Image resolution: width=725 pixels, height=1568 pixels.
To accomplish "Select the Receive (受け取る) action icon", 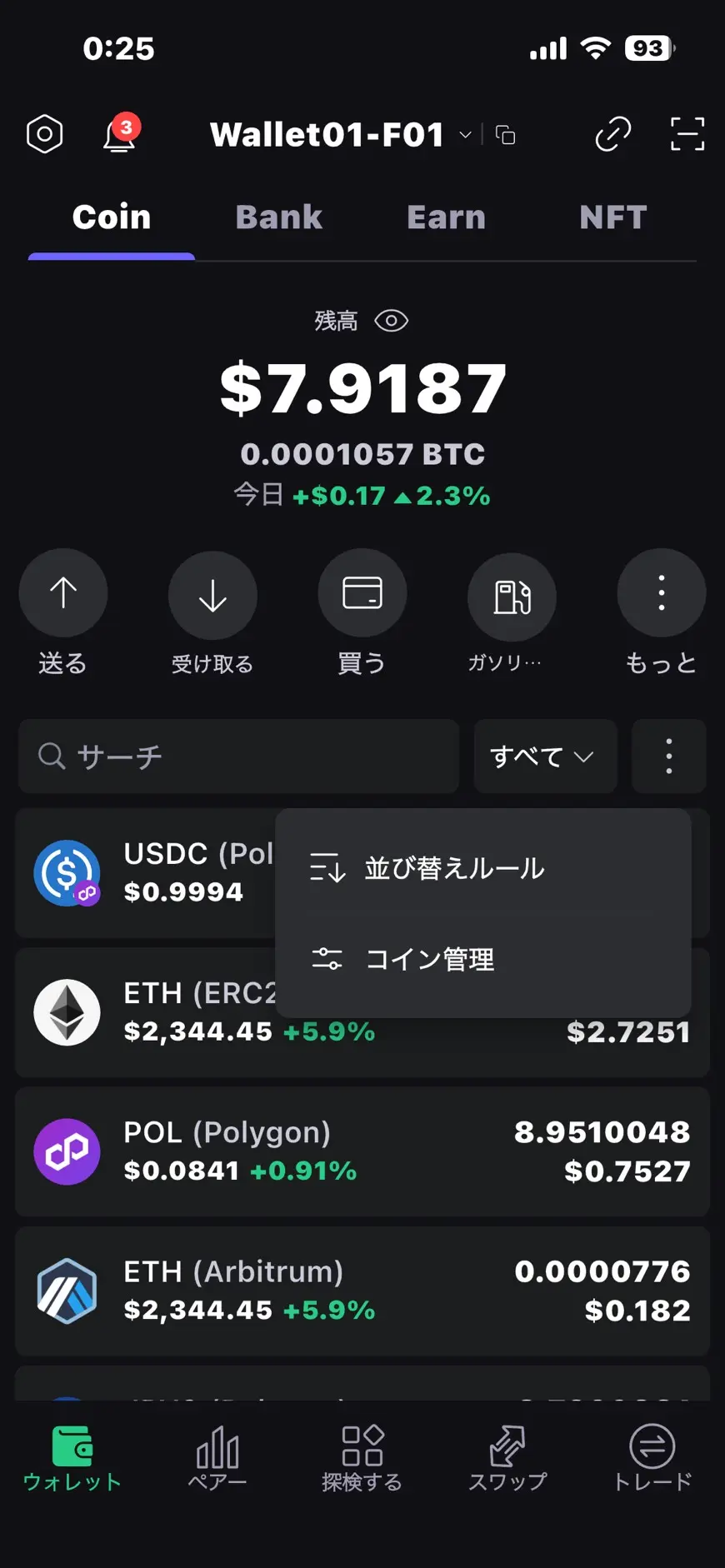I will coord(212,595).
